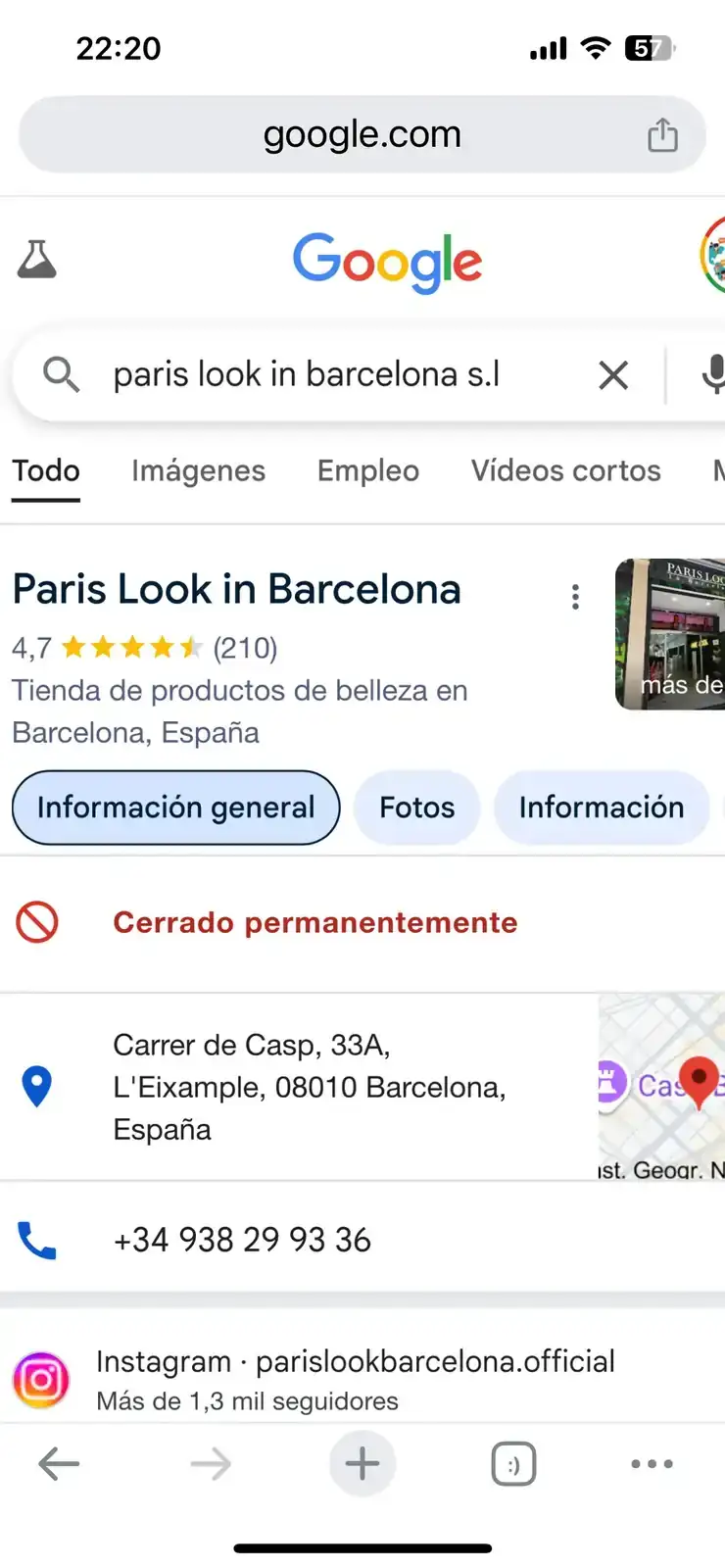Switch to the Vídeos cortos tab
This screenshot has height=1568, width=725.
[565, 471]
